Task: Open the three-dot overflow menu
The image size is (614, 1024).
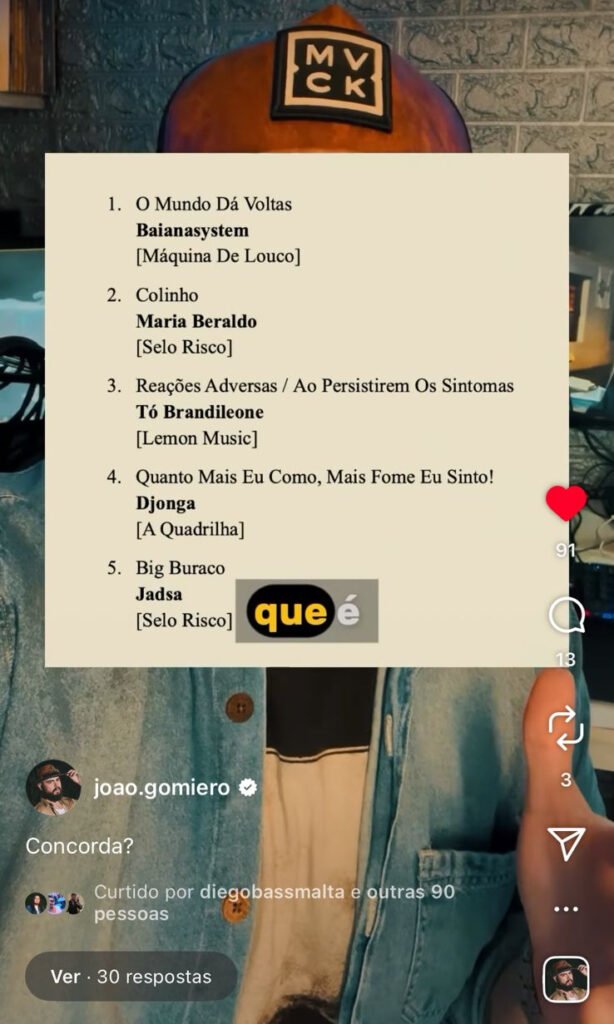Action: [x=566, y=909]
